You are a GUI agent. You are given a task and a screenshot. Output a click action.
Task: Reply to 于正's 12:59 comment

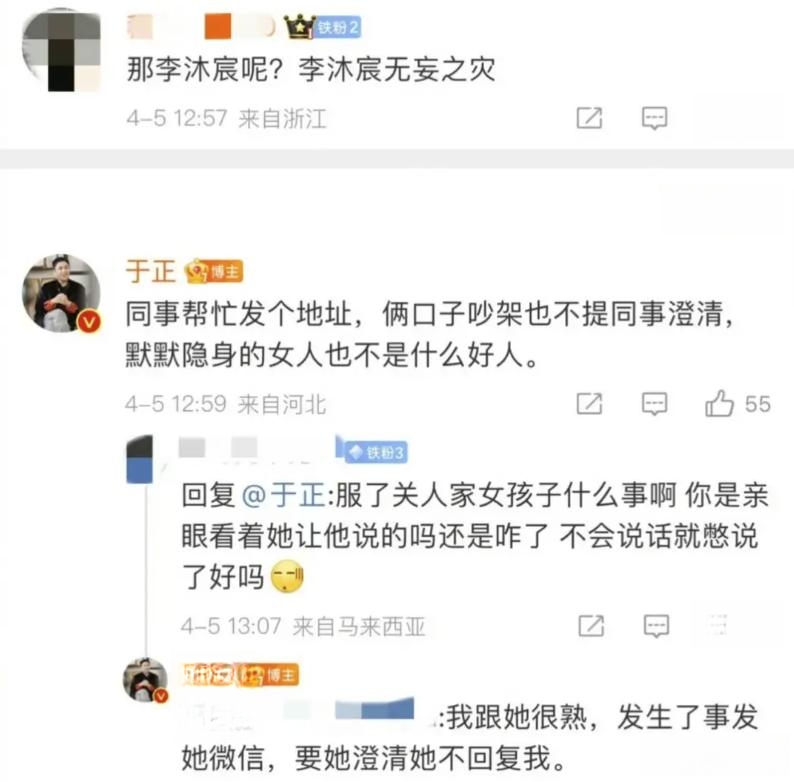pos(653,404)
